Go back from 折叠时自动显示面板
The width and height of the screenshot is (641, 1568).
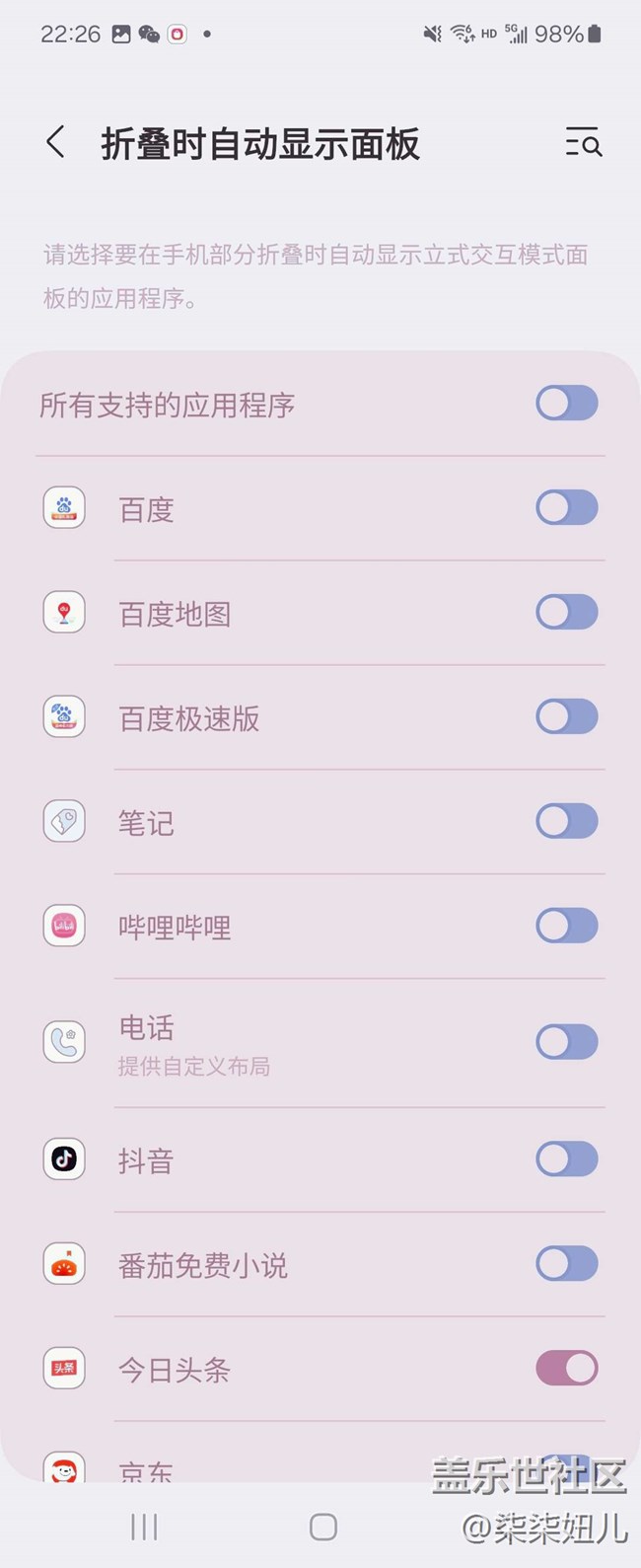click(x=56, y=143)
